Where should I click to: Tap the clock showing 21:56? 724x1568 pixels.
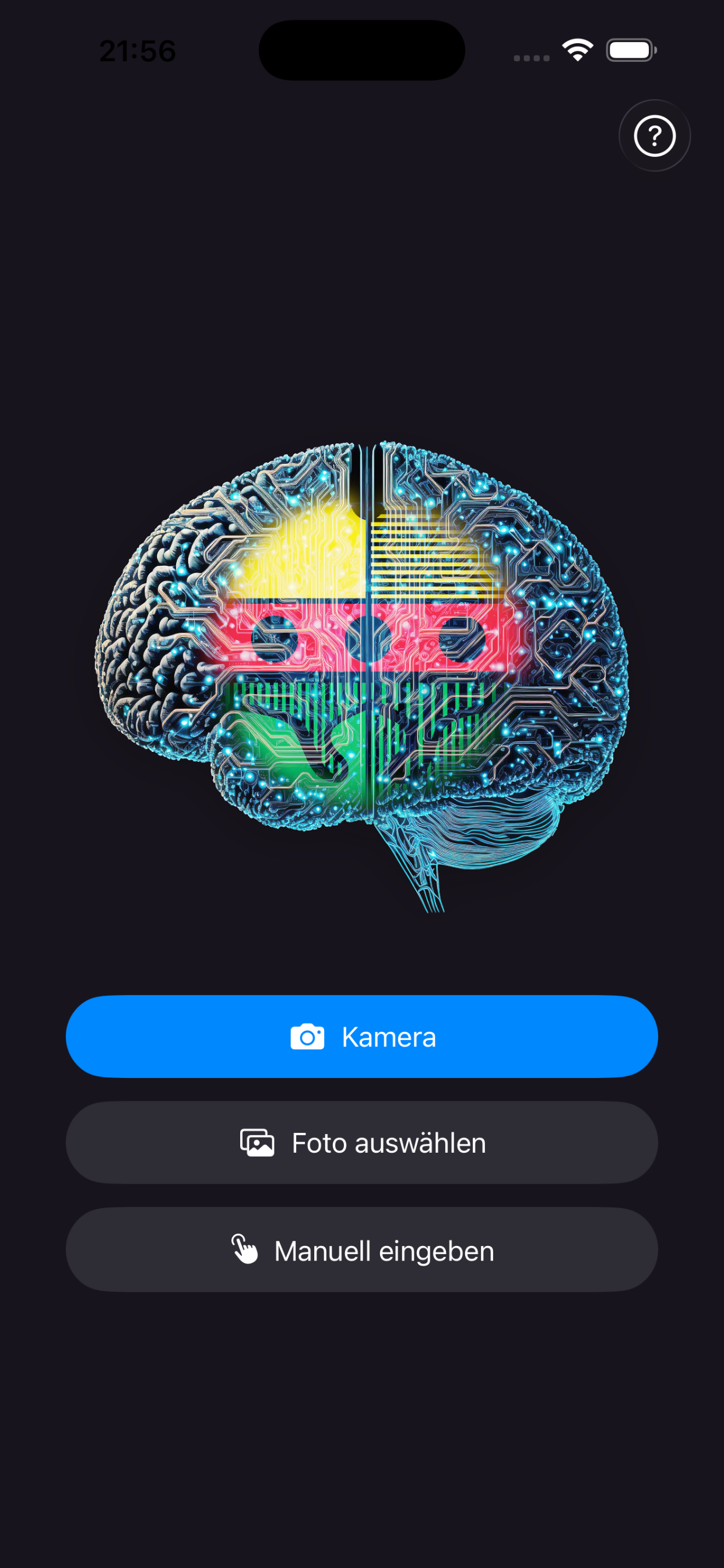pos(136,51)
